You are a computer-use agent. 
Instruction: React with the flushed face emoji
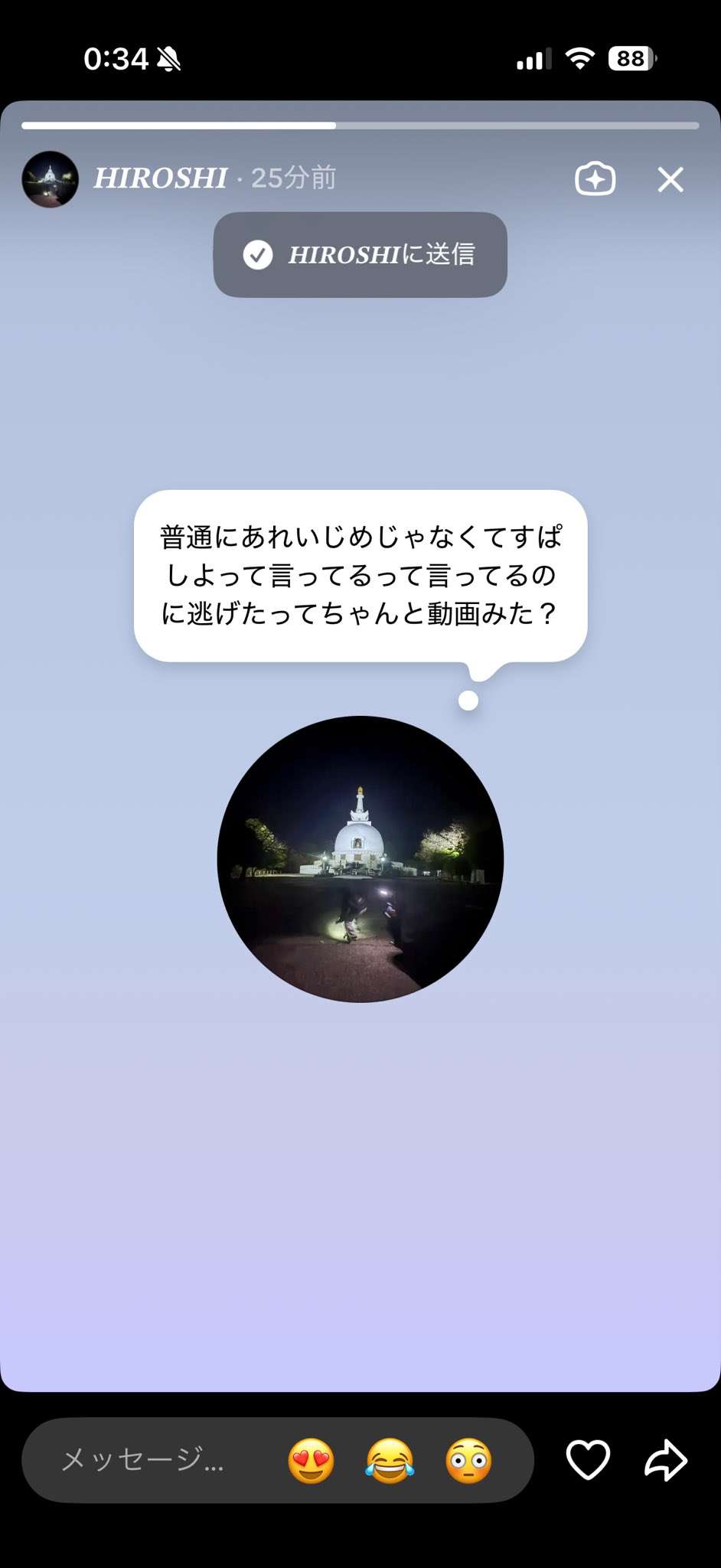tap(469, 1460)
